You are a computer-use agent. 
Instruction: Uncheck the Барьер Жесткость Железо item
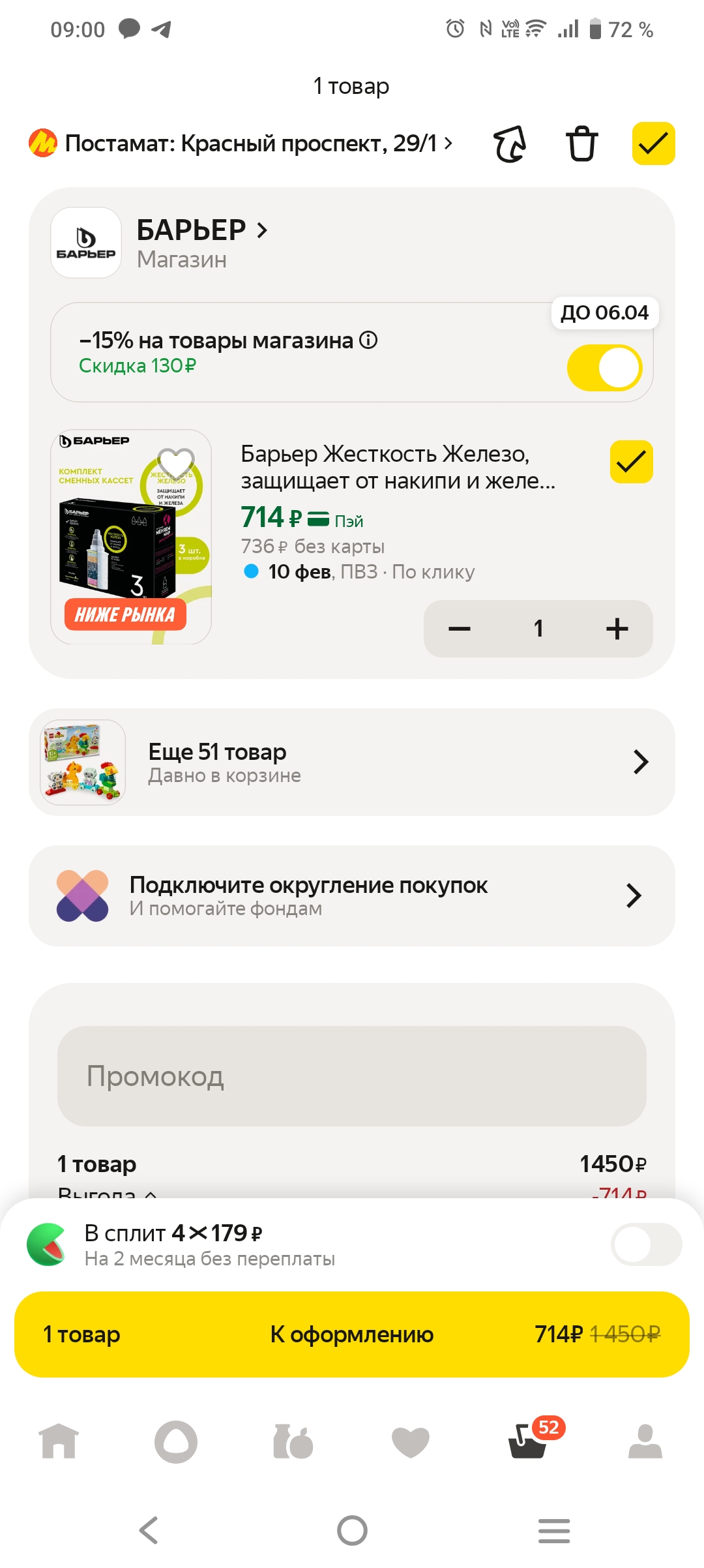631,462
